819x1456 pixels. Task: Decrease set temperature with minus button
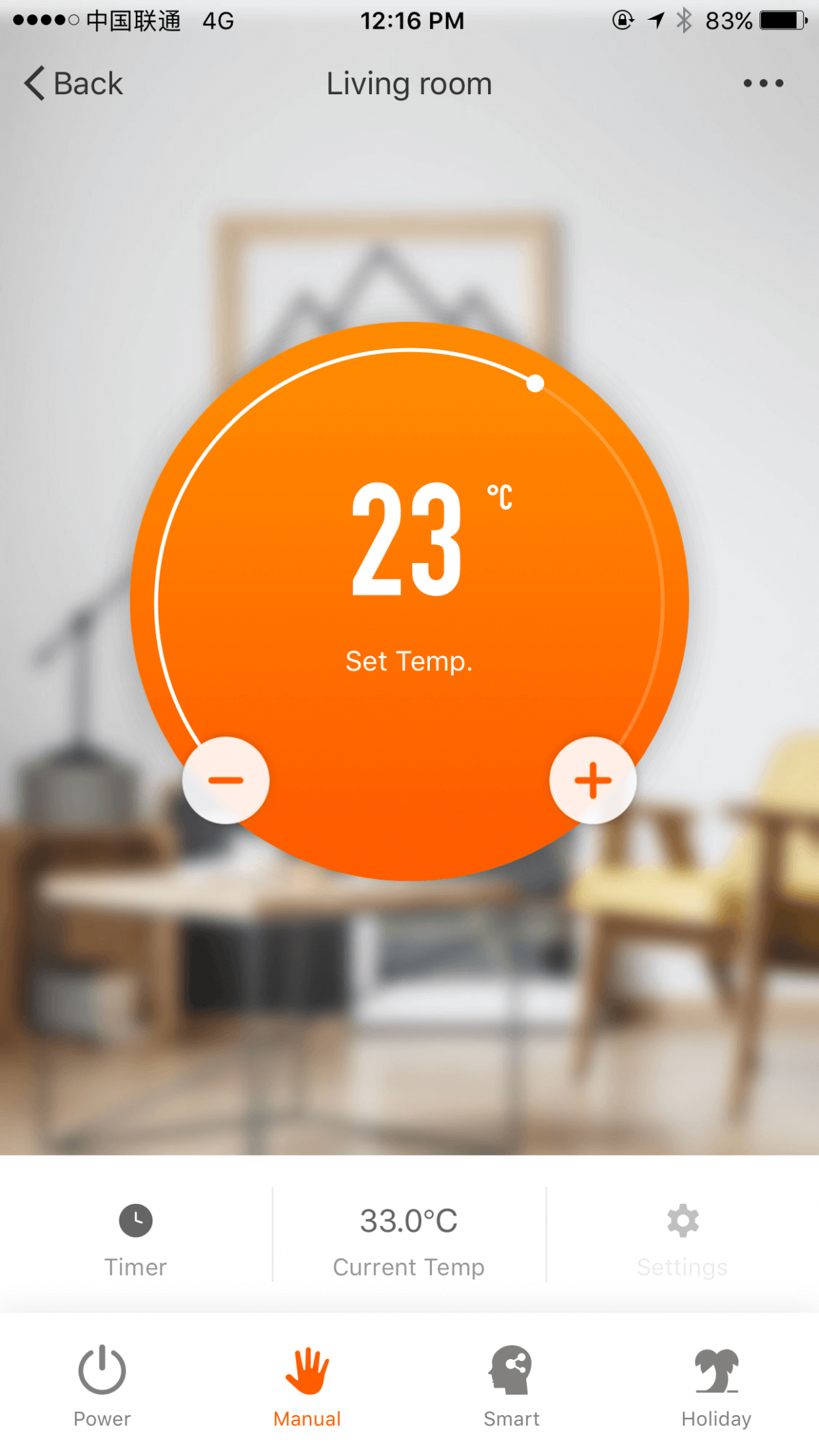click(226, 780)
